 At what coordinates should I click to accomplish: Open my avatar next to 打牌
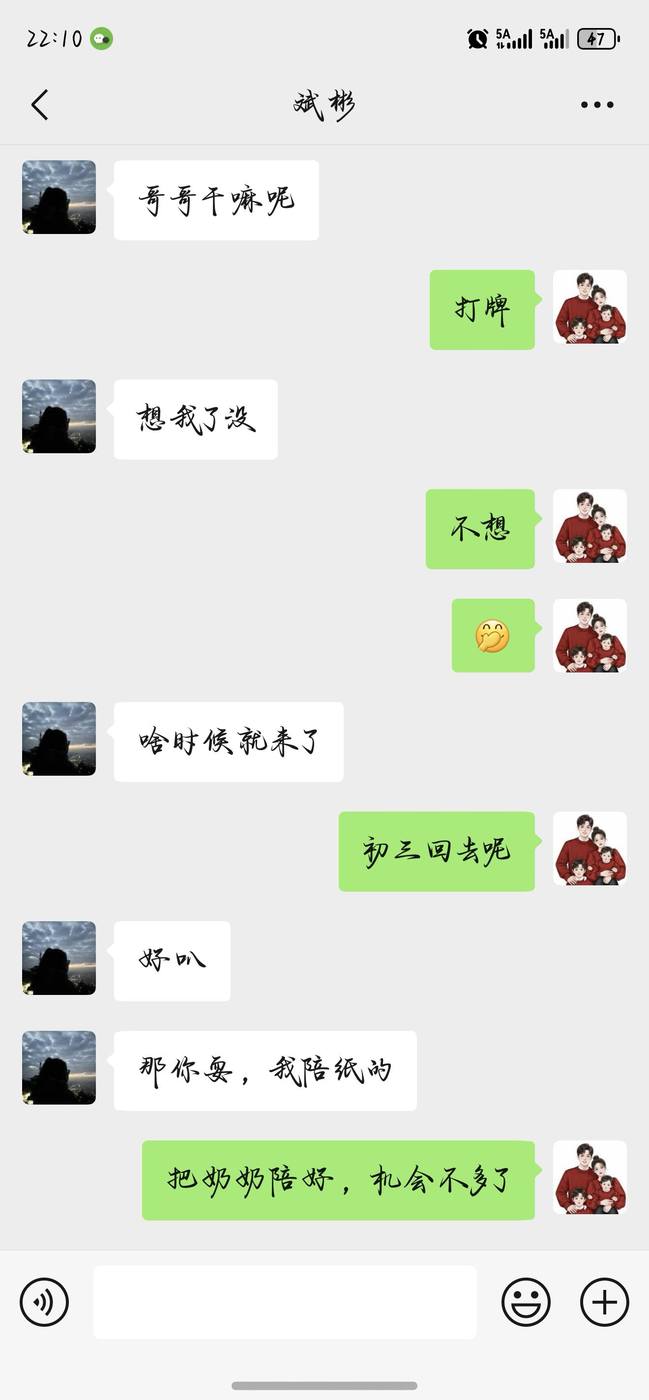[x=590, y=307]
